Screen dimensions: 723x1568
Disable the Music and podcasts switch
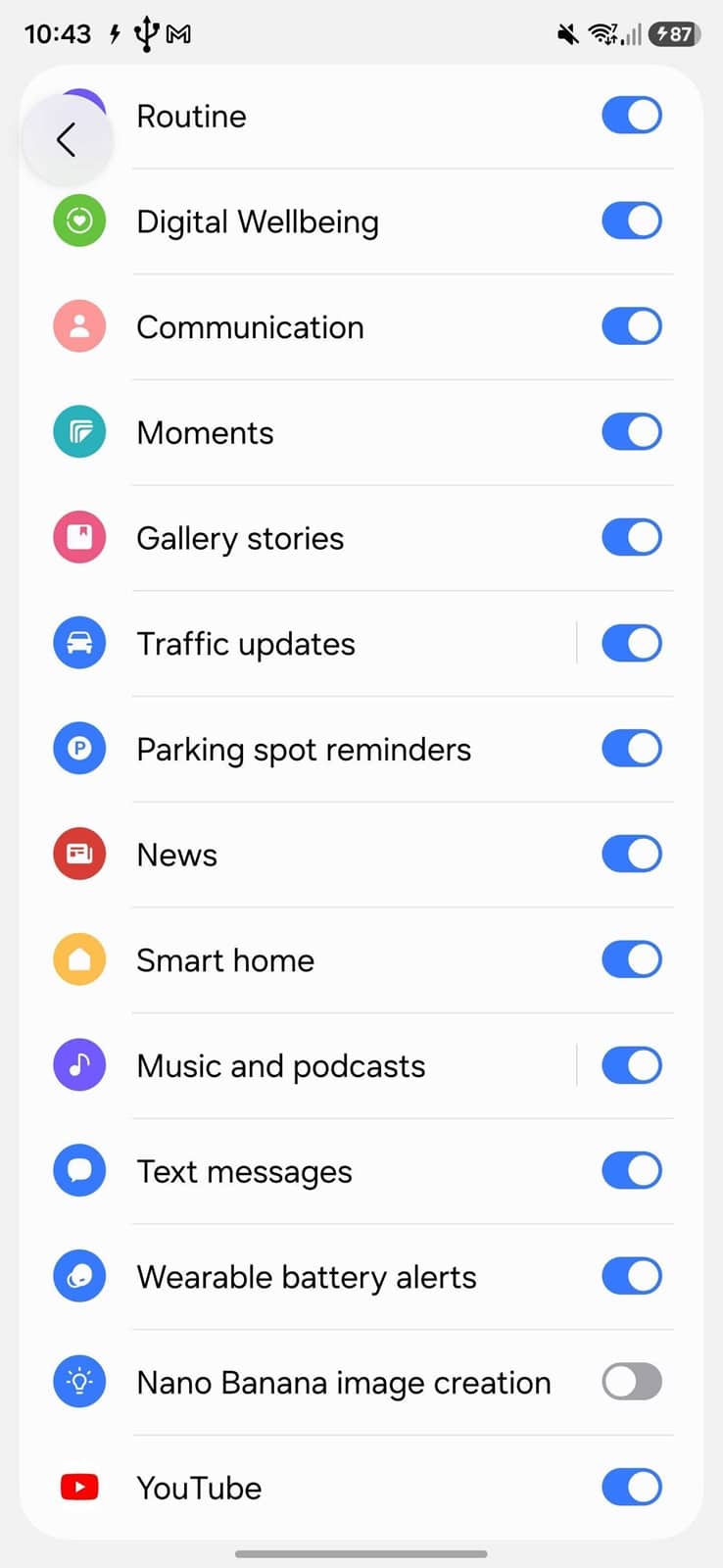(x=631, y=1066)
